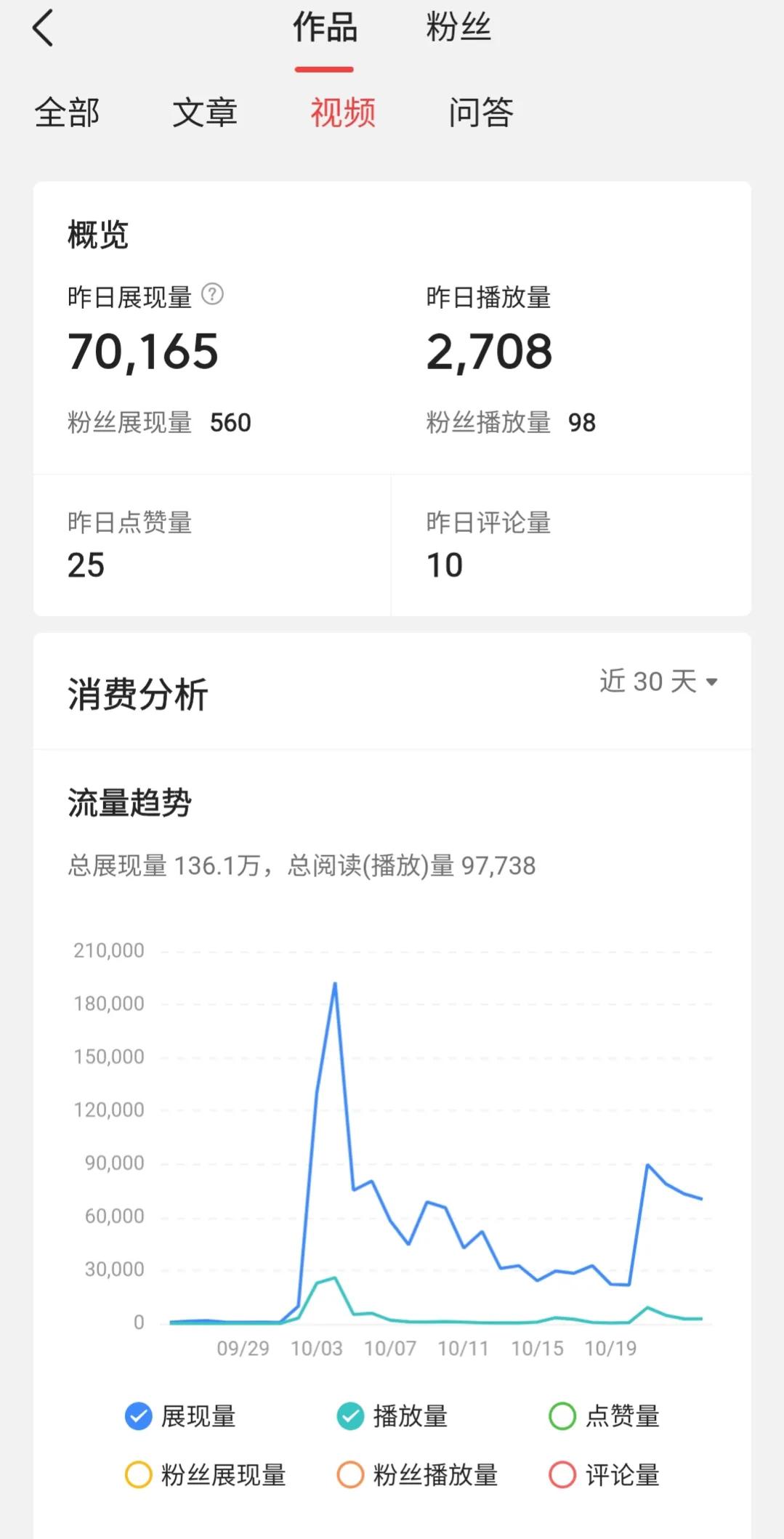Viewport: 784px width, 1539px height.
Task: Select the 文章 filter
Action: tap(204, 113)
